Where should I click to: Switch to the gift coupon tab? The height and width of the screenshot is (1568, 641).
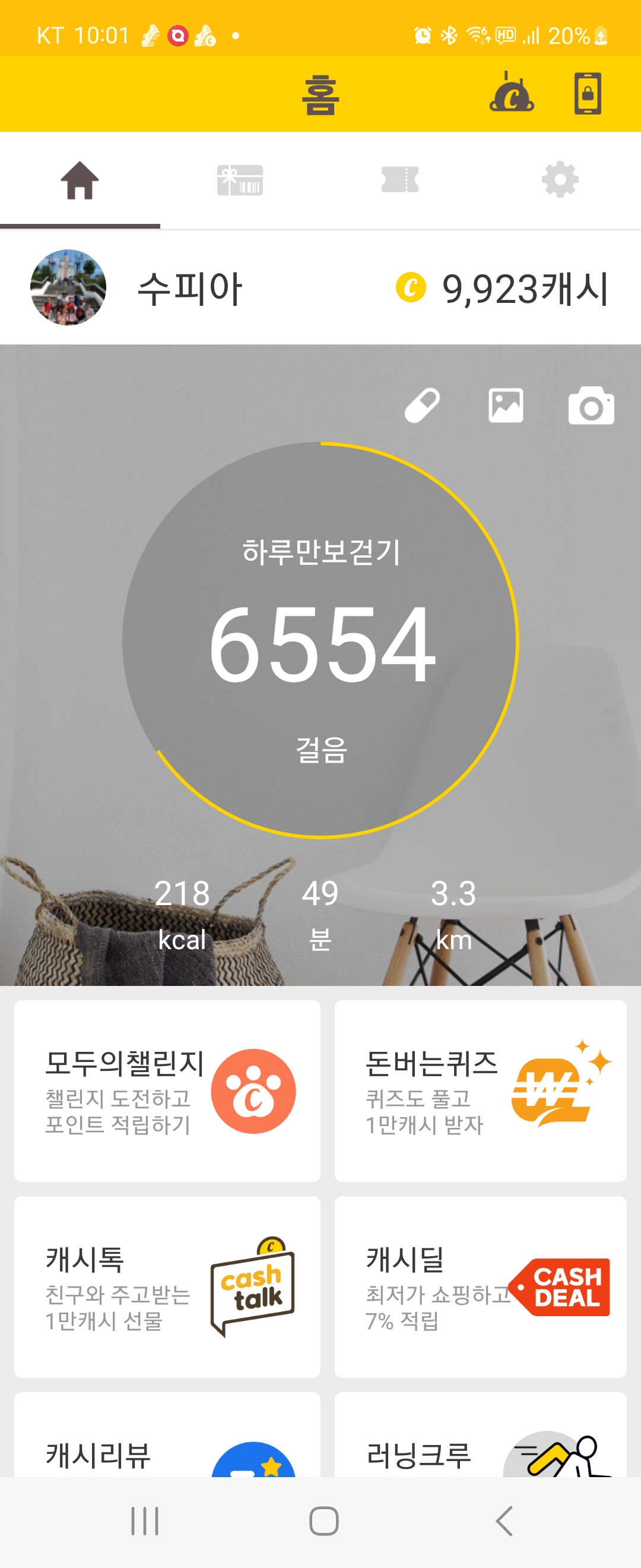pyautogui.click(x=240, y=180)
